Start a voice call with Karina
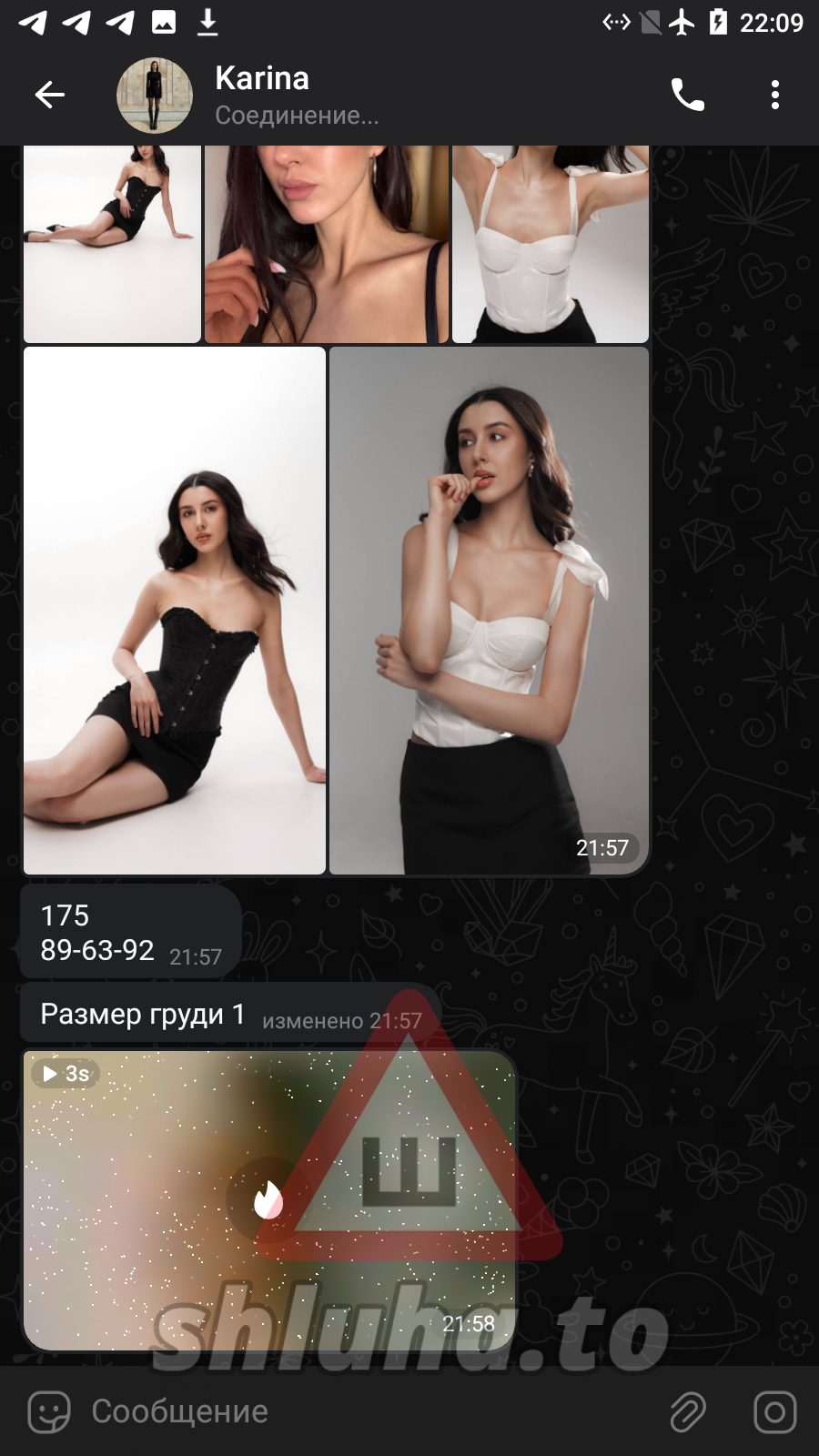The image size is (819, 1456). tap(687, 95)
